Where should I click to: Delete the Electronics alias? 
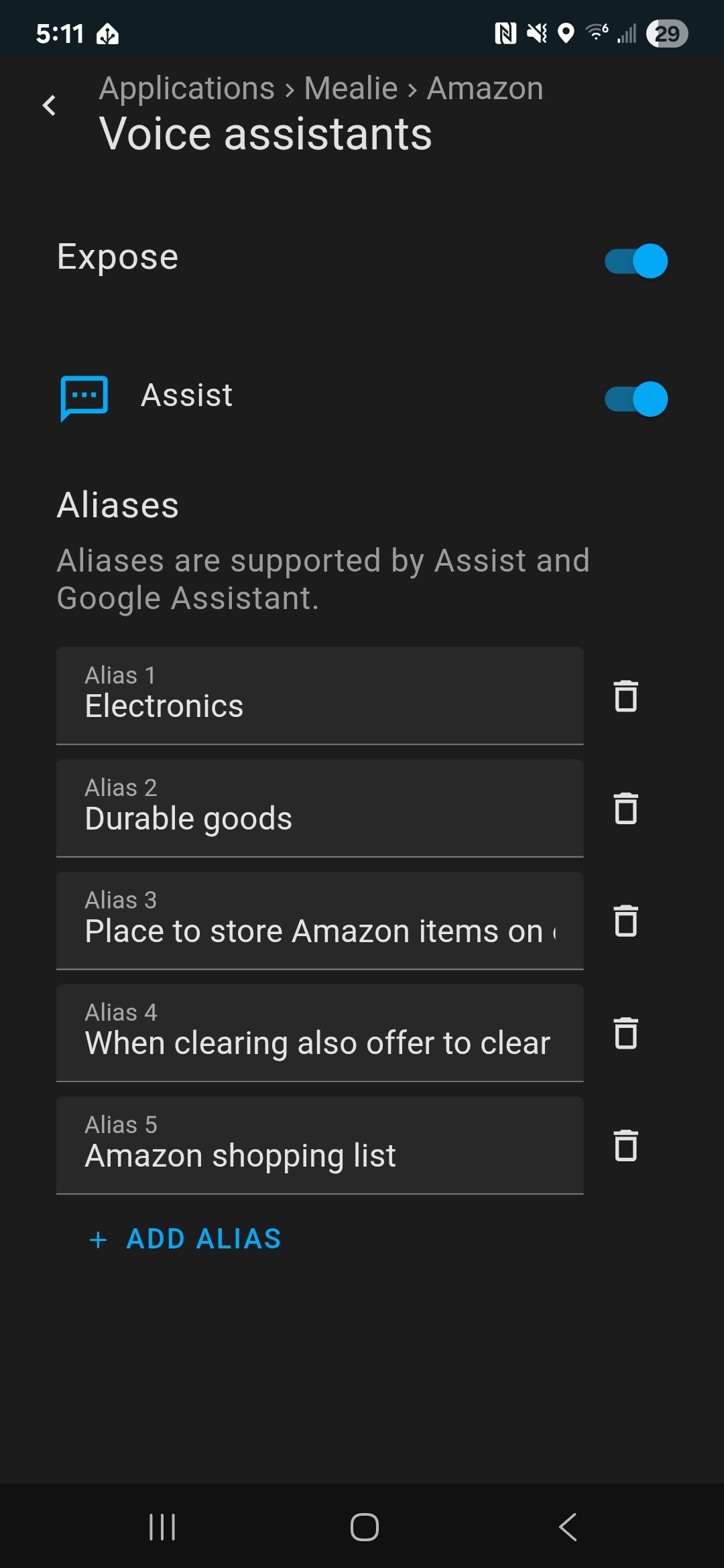pyautogui.click(x=626, y=696)
